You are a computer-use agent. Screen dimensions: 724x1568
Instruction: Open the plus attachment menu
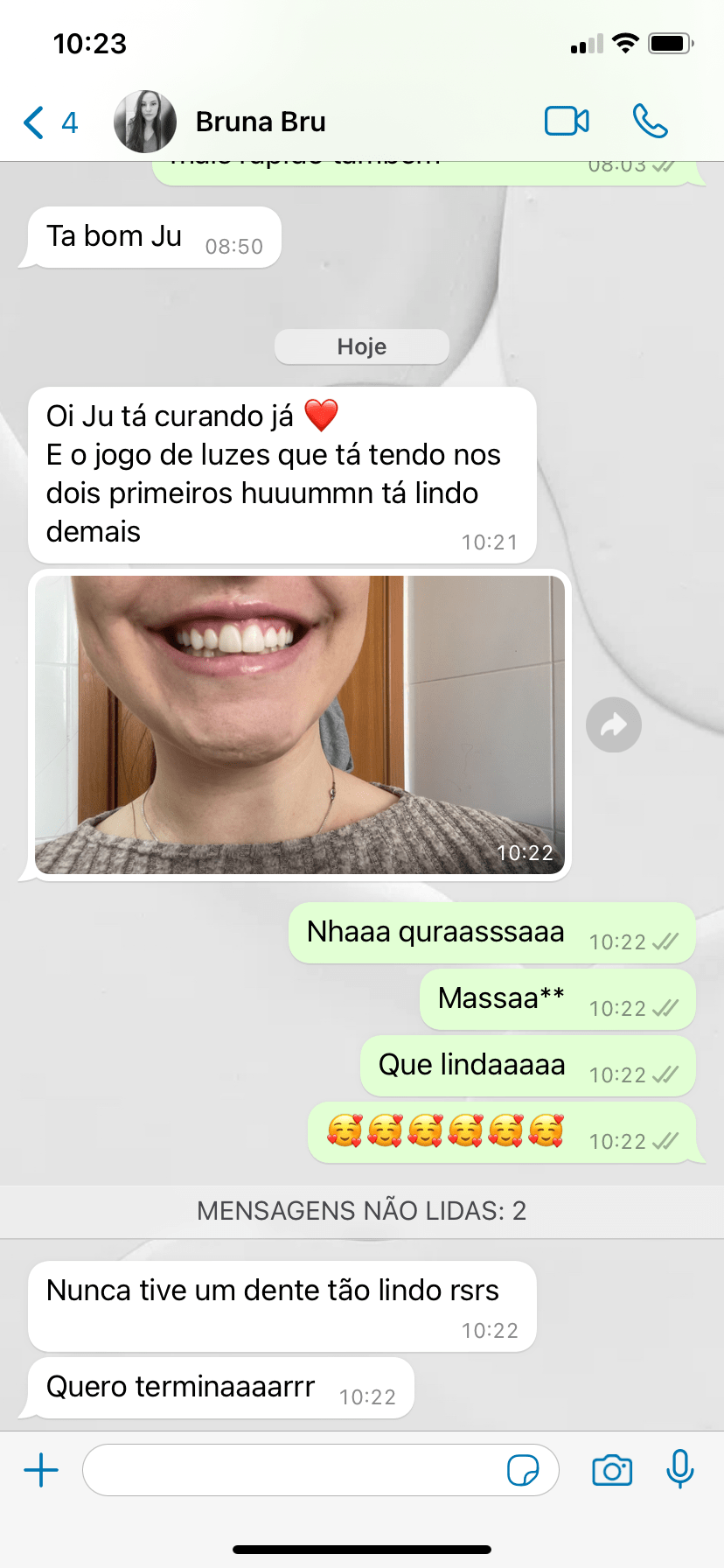click(x=41, y=1470)
